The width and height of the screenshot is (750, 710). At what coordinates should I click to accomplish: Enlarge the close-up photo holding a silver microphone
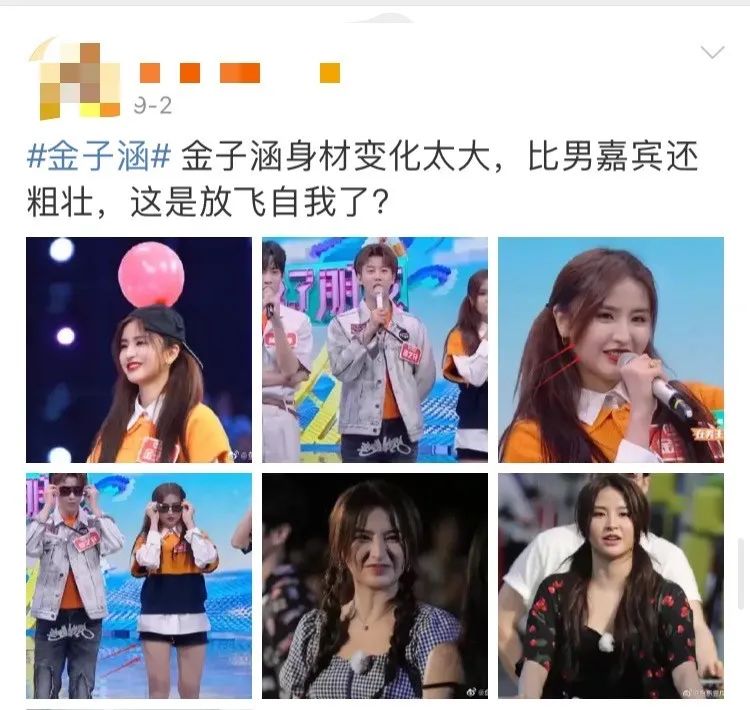611,349
